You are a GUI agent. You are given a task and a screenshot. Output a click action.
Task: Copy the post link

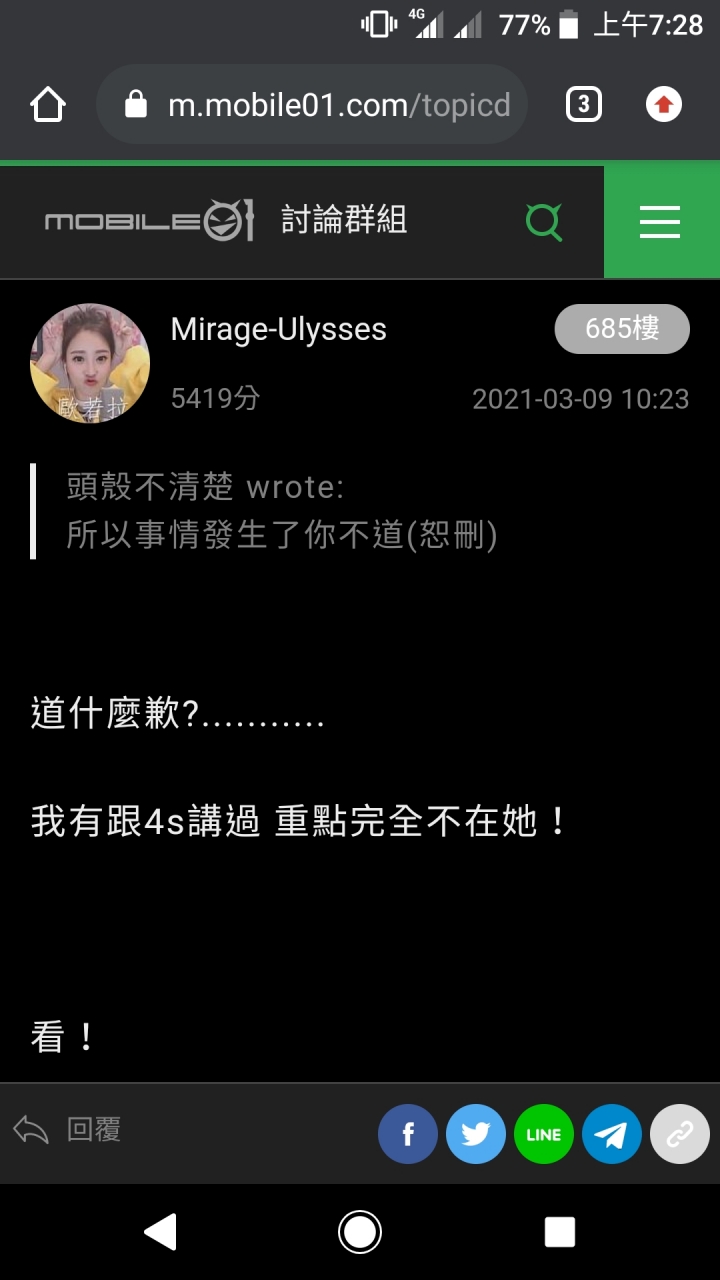(x=680, y=1134)
